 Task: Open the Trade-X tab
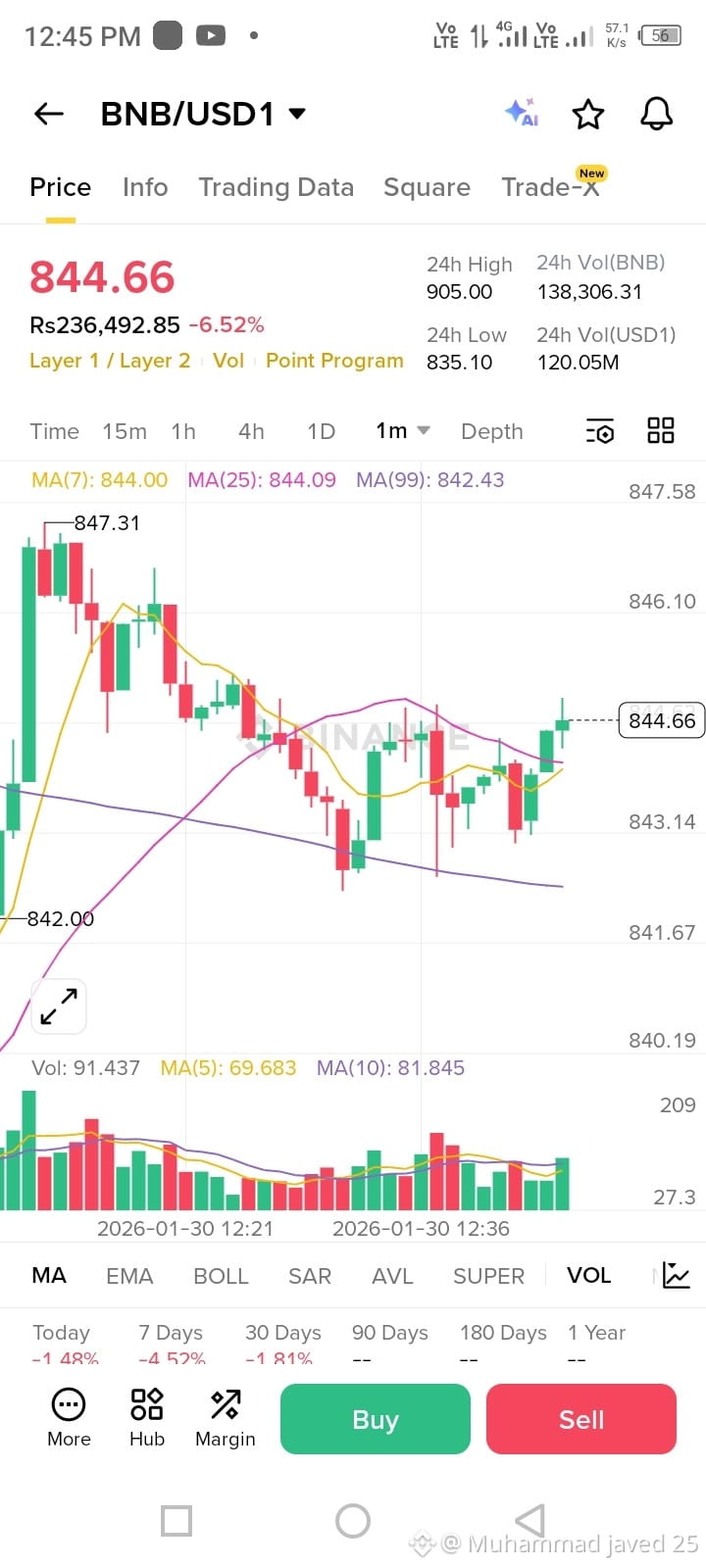click(550, 187)
